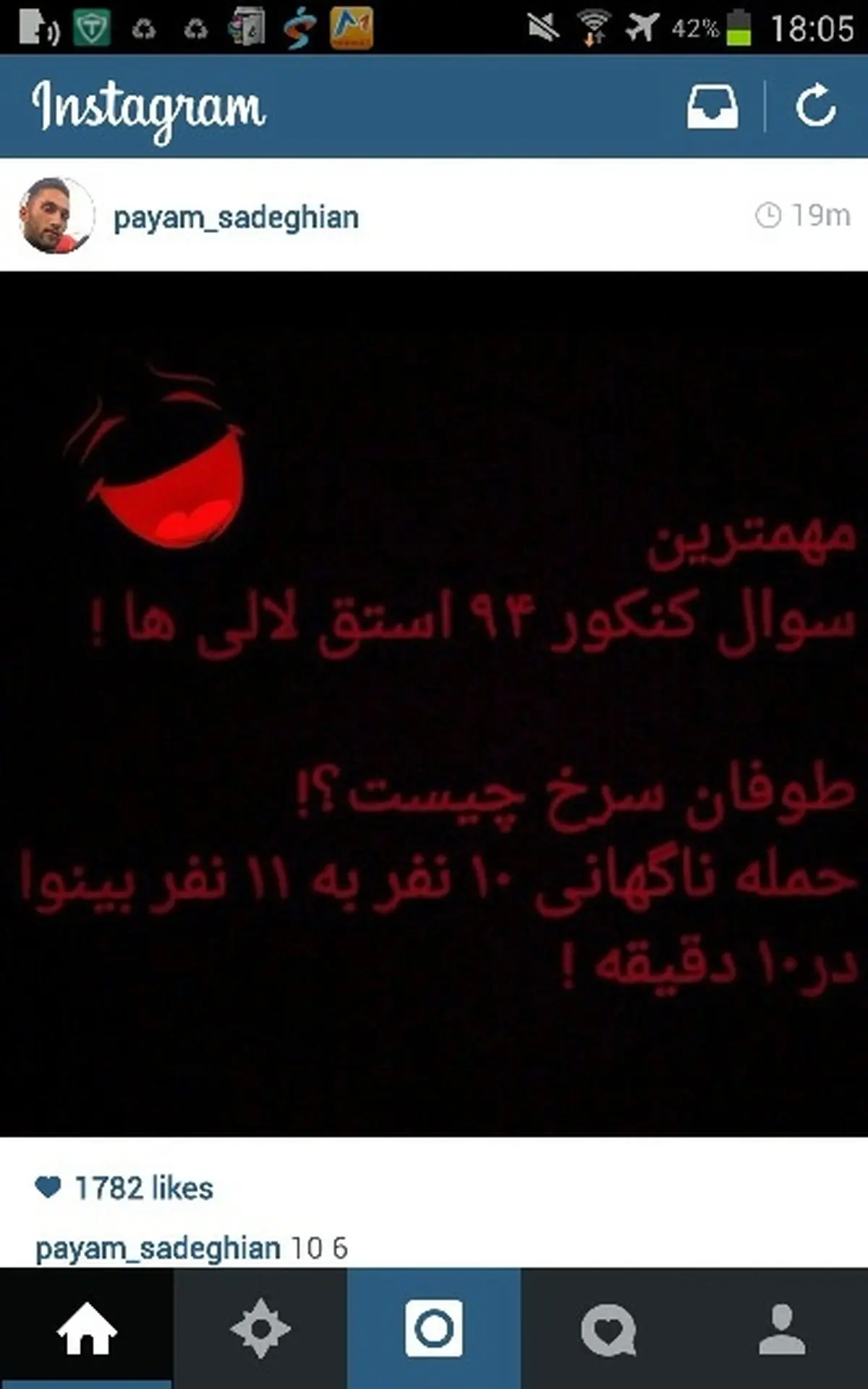Tap the clock icon beside the 19m timestamp
The width and height of the screenshot is (868, 1389).
[x=769, y=215]
